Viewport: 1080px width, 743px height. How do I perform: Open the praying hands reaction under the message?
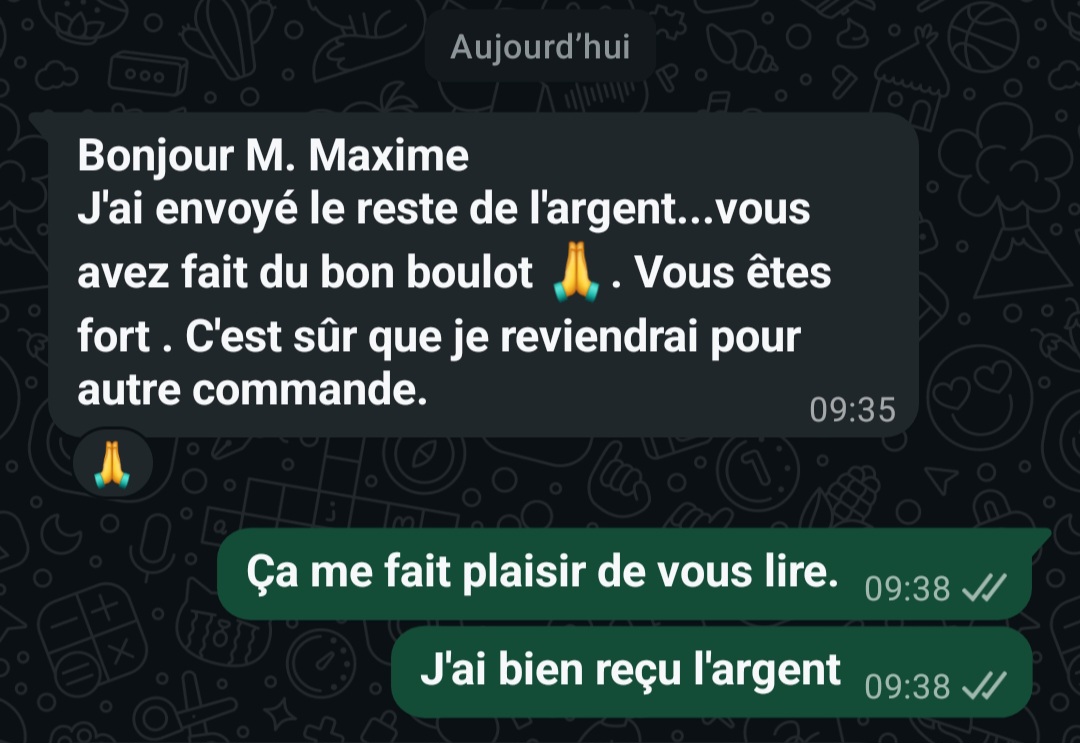click(x=112, y=463)
